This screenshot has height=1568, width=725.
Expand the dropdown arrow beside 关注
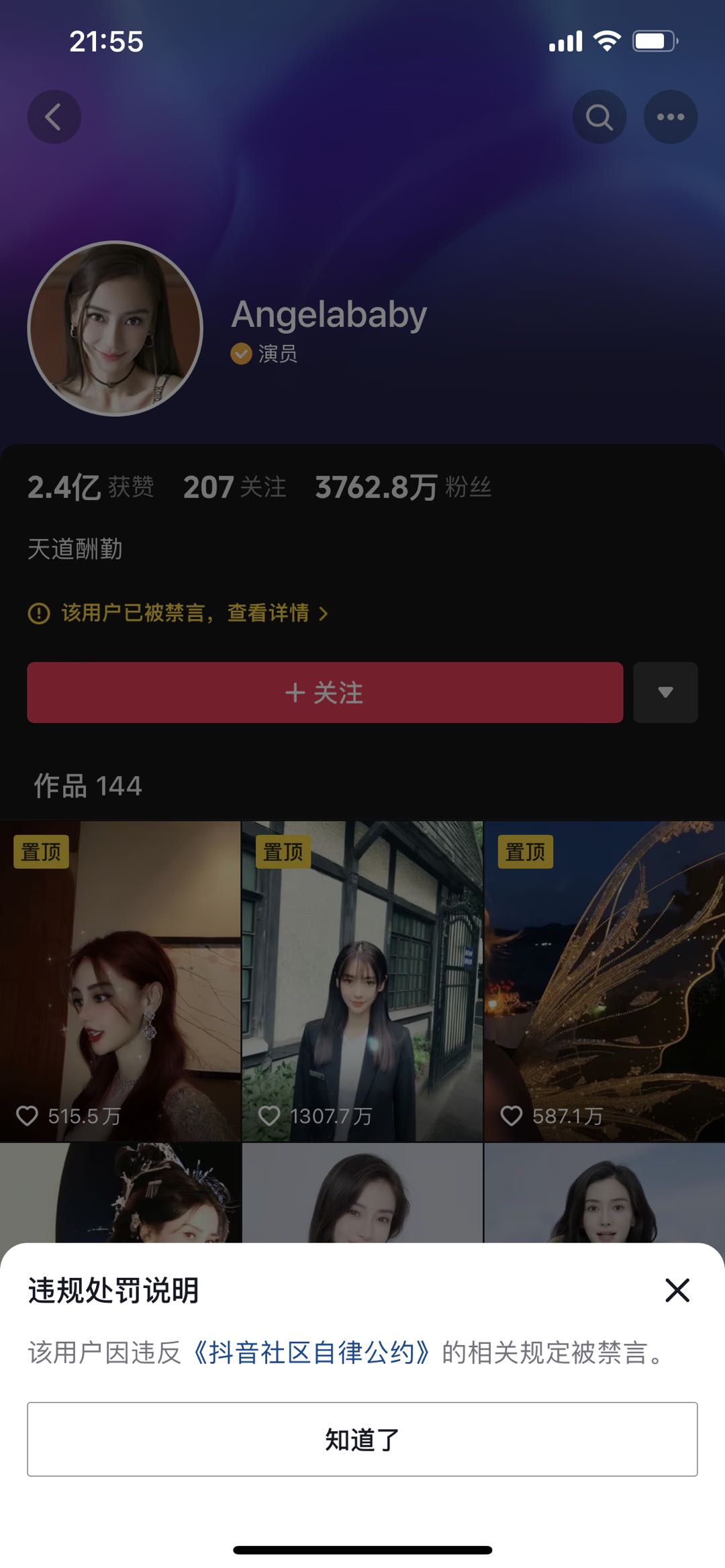[x=665, y=693]
